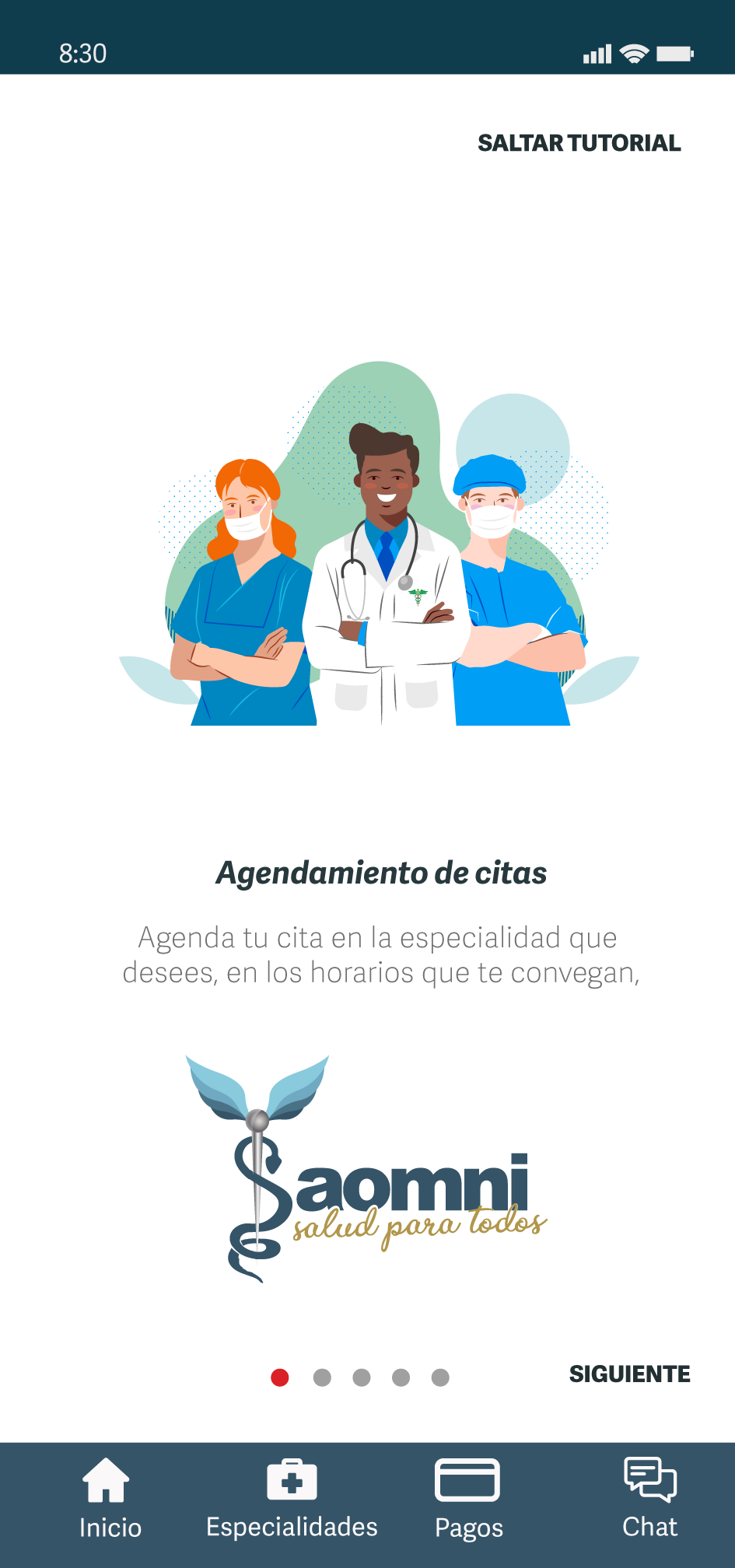Switch to the Inicio tab
This screenshot has width=735, height=1568.
(110, 1498)
